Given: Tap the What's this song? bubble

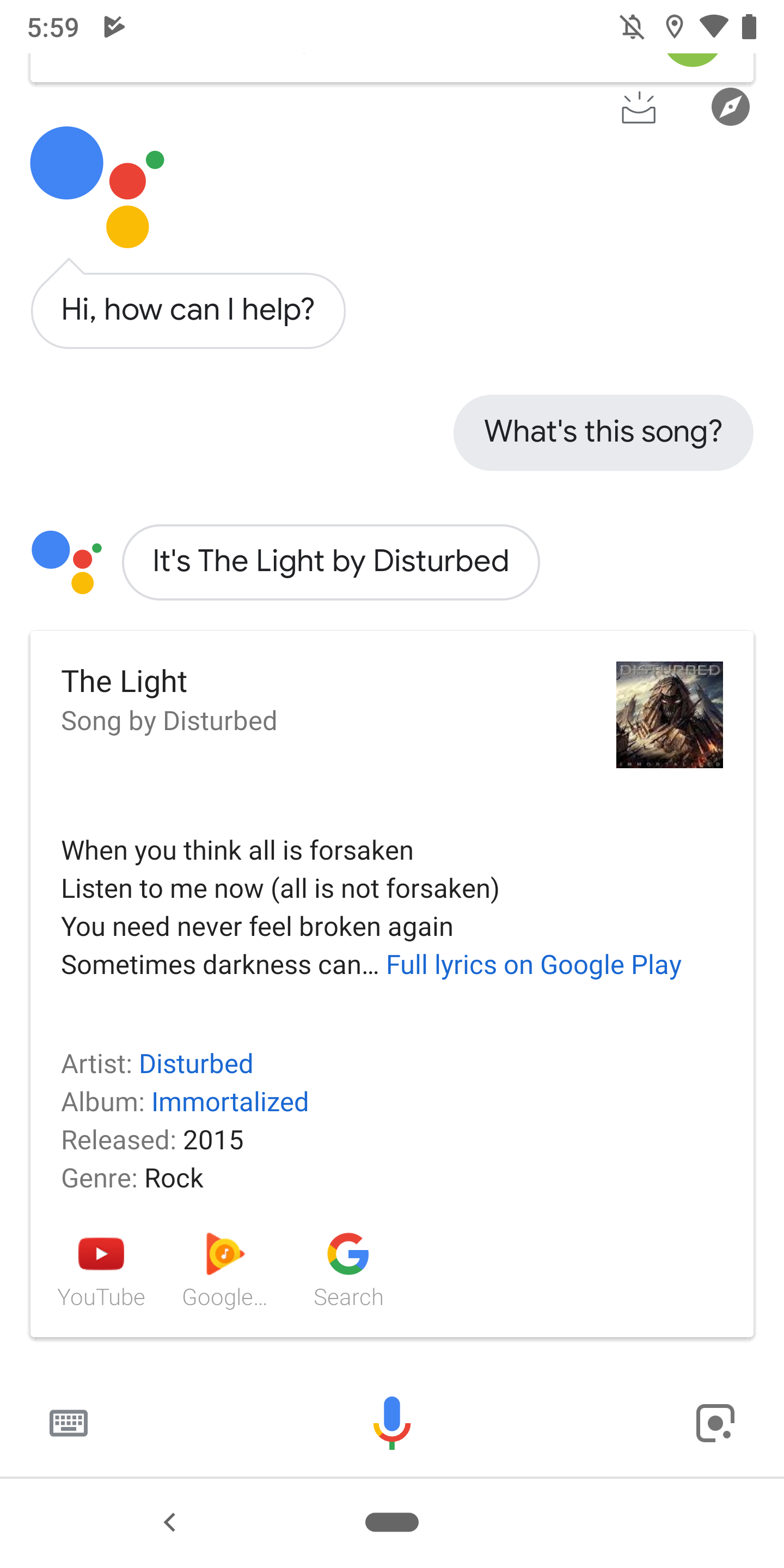Looking at the screenshot, I should (603, 432).
